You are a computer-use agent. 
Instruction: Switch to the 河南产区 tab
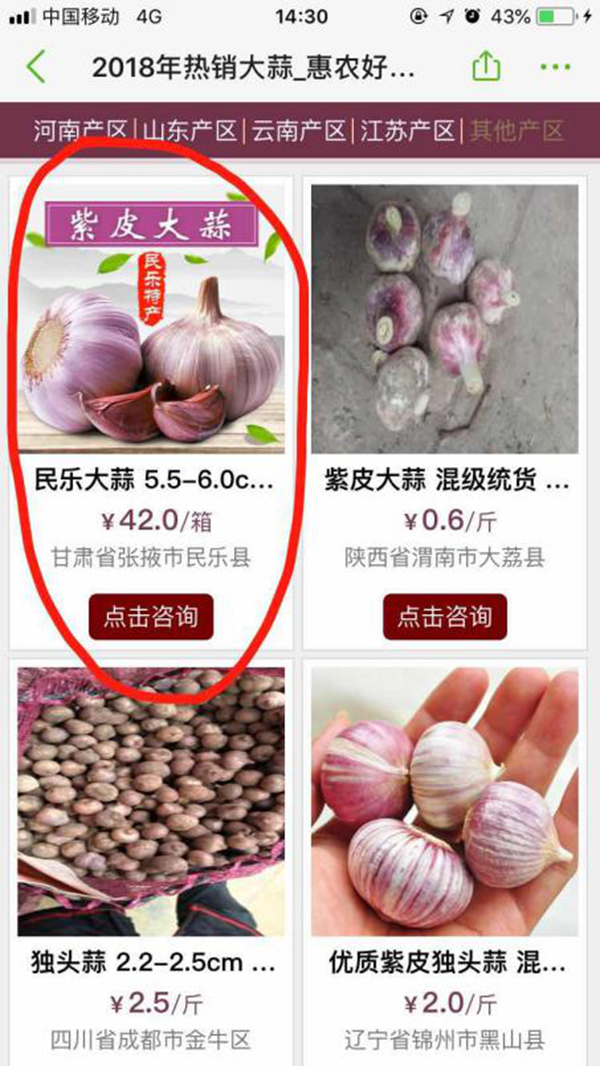click(x=81, y=130)
